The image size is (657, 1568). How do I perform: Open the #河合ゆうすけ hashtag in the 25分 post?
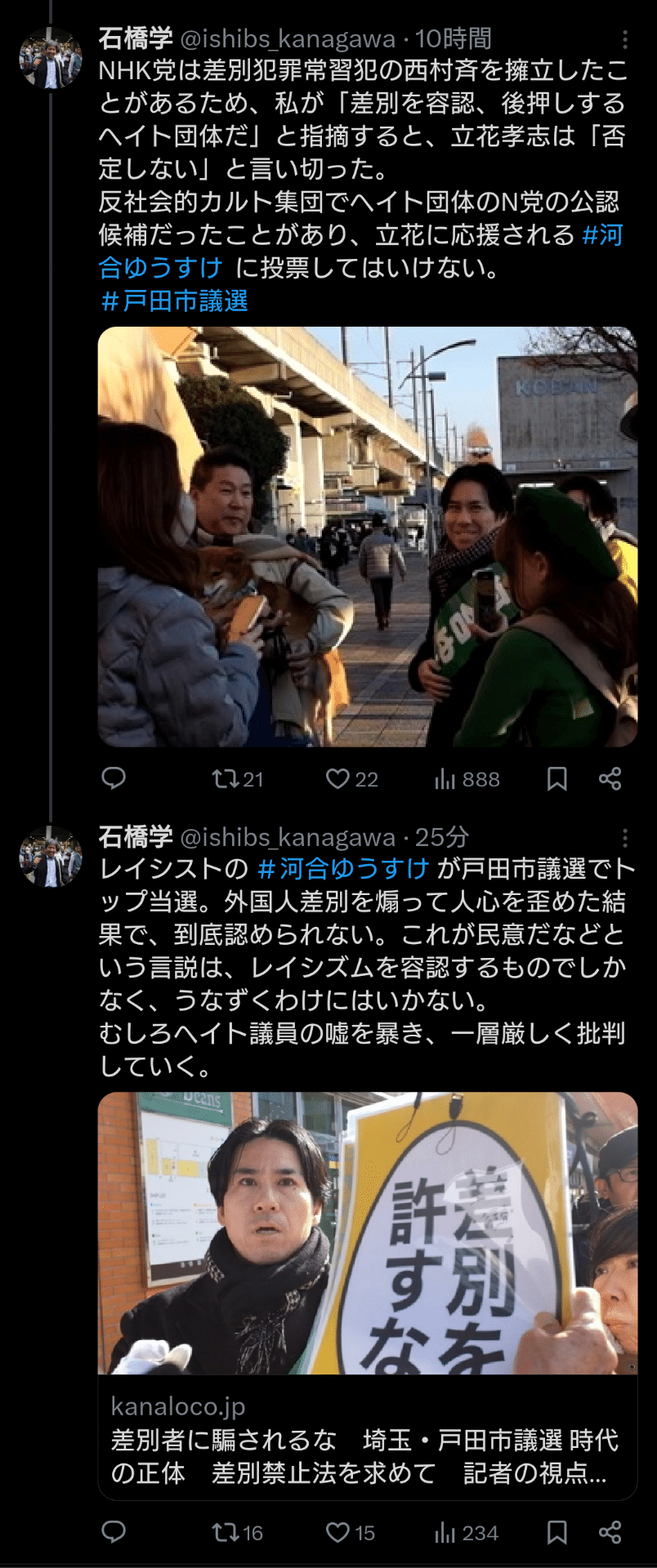pyautogui.click(x=343, y=869)
